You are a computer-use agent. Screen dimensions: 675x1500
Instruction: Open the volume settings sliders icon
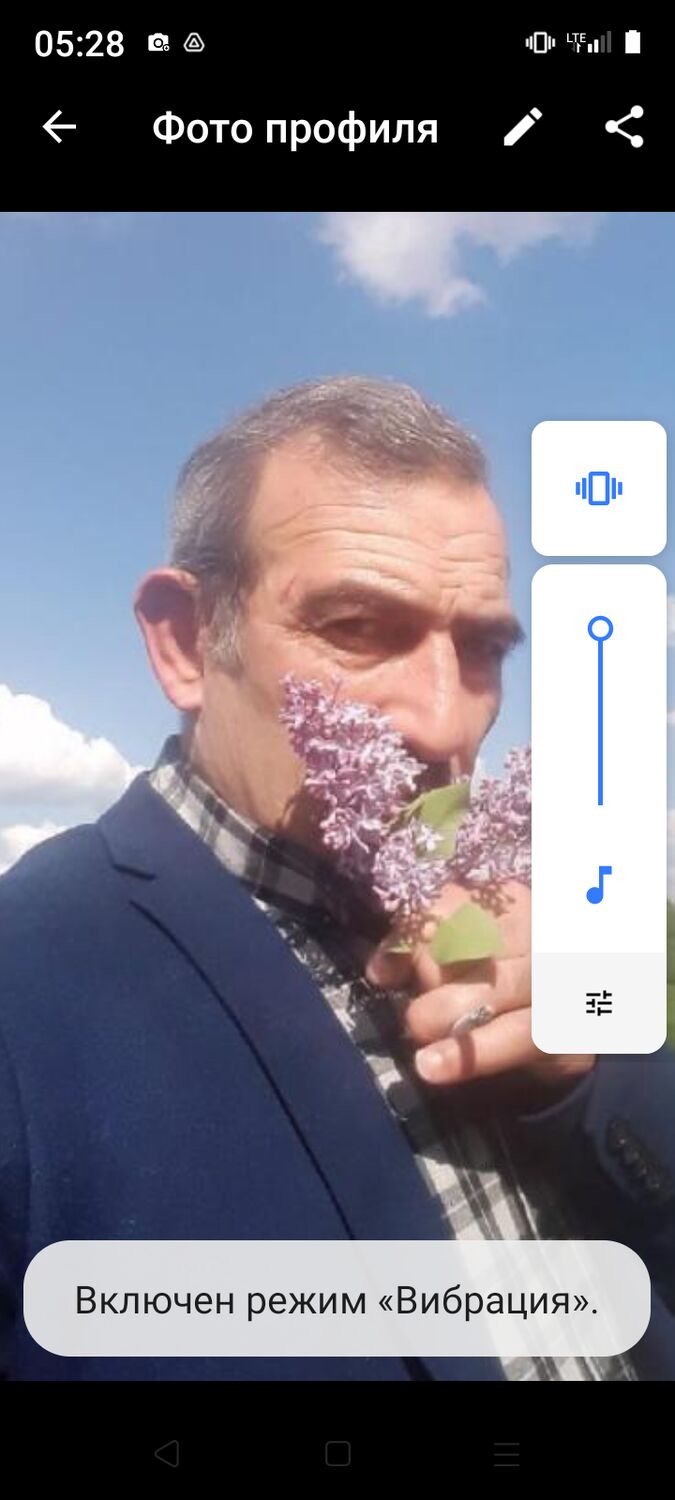tap(598, 1003)
